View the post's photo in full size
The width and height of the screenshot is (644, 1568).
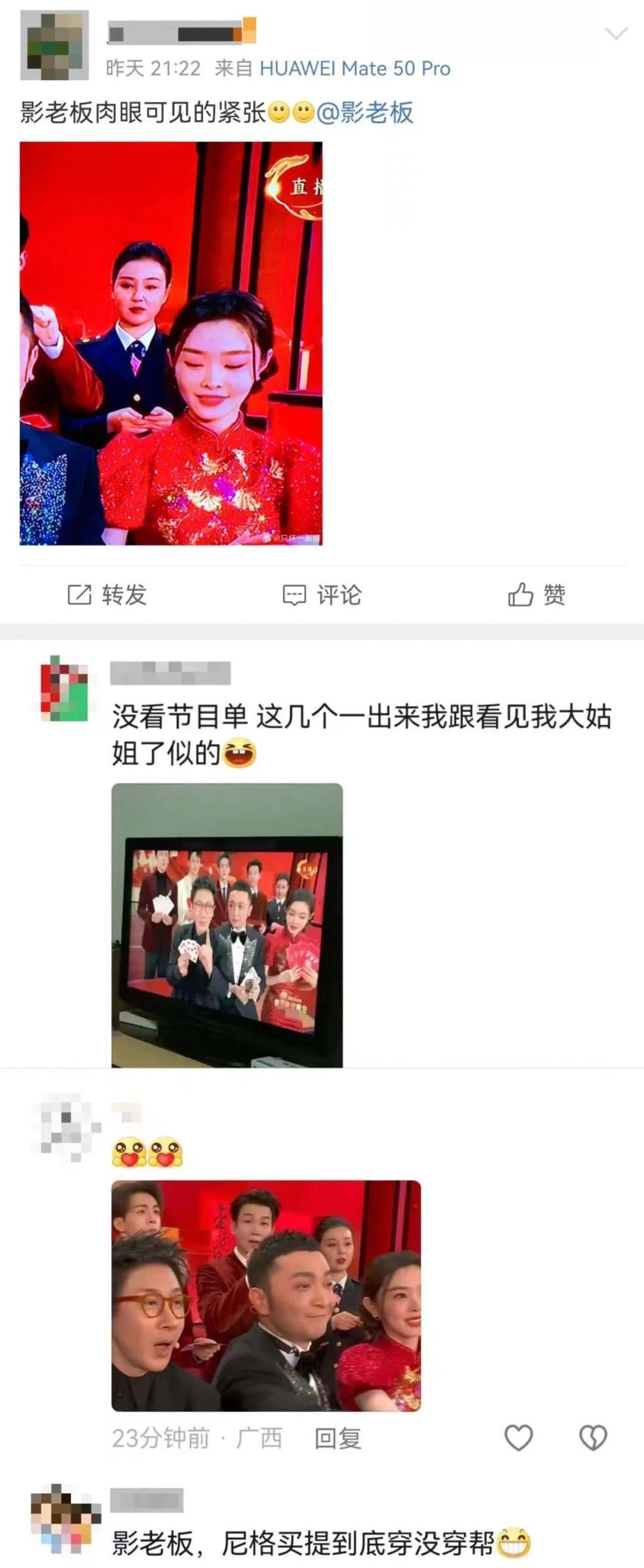point(171,343)
